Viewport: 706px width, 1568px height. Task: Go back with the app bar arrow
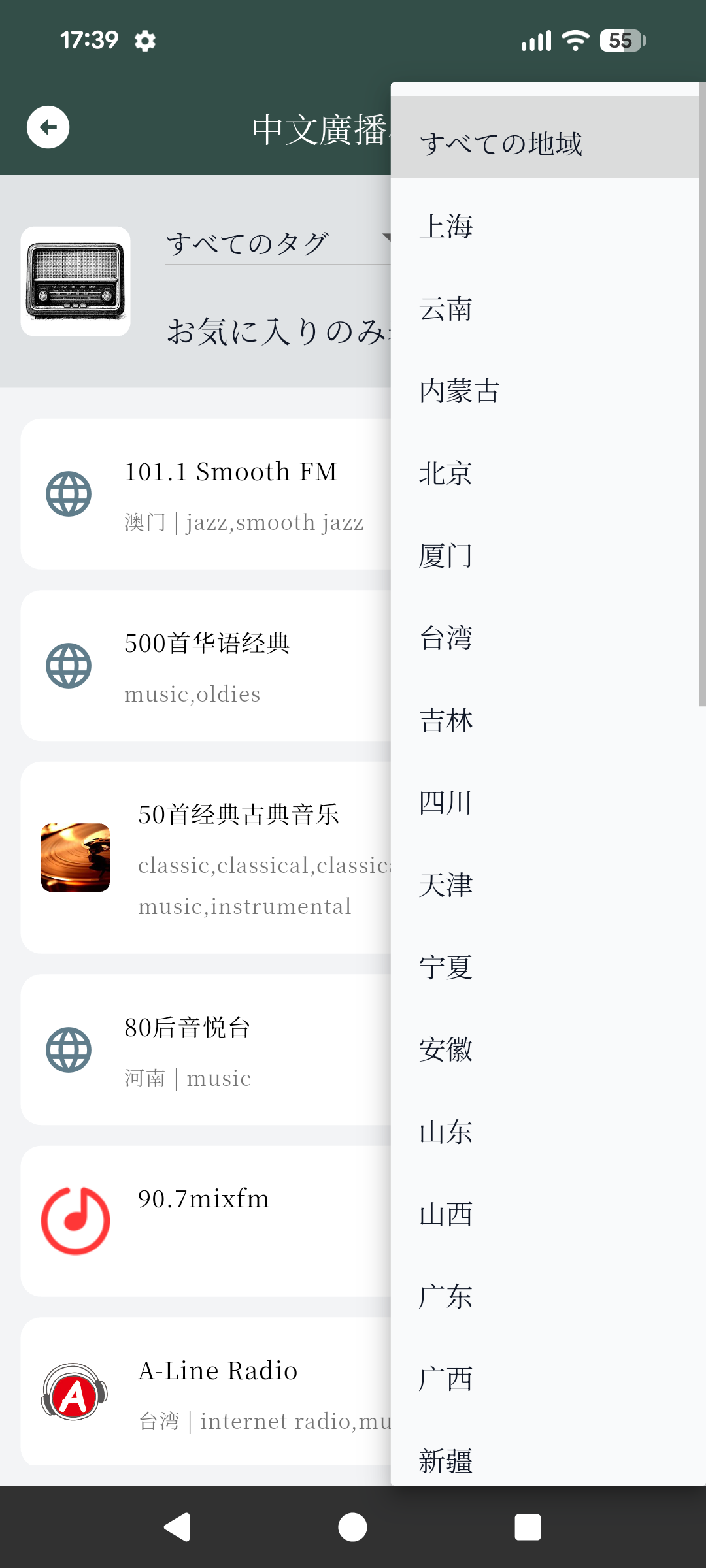tap(48, 127)
